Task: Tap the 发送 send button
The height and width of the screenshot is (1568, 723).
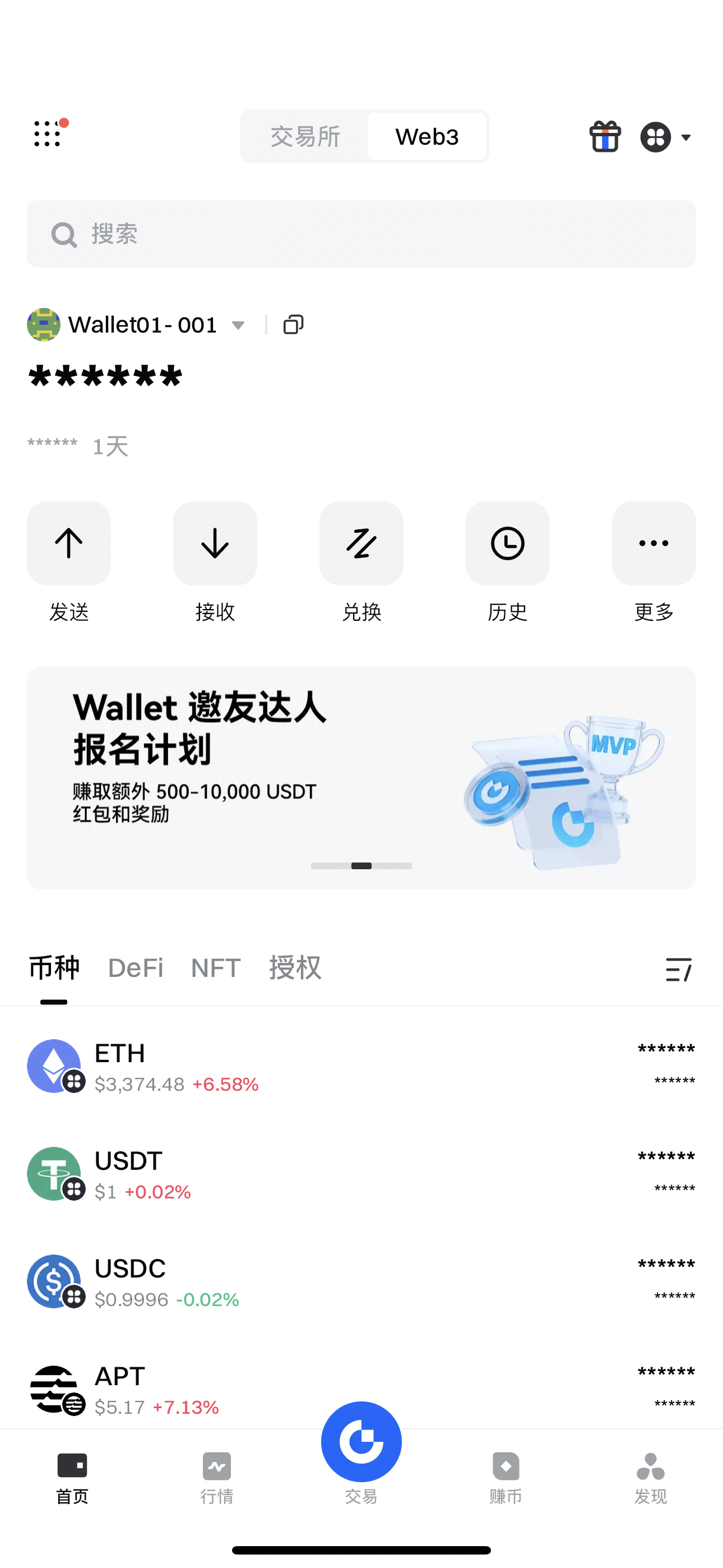Action: pyautogui.click(x=69, y=543)
